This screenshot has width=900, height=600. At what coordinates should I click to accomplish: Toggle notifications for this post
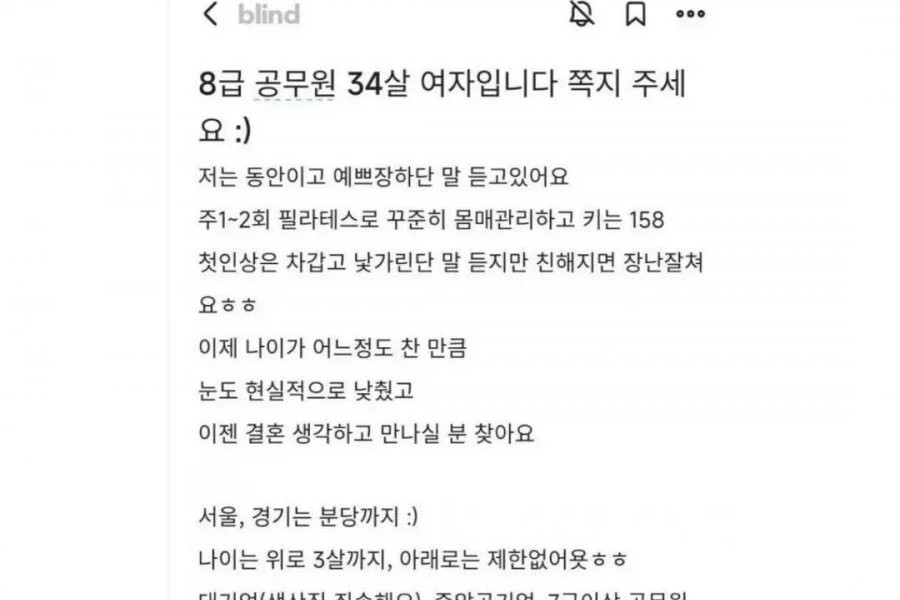pos(581,14)
